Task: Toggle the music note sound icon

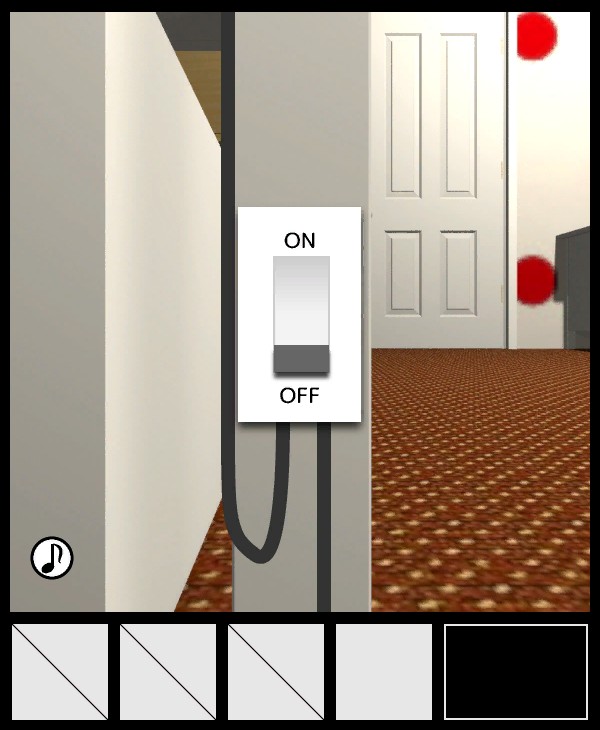Action: [x=52, y=557]
